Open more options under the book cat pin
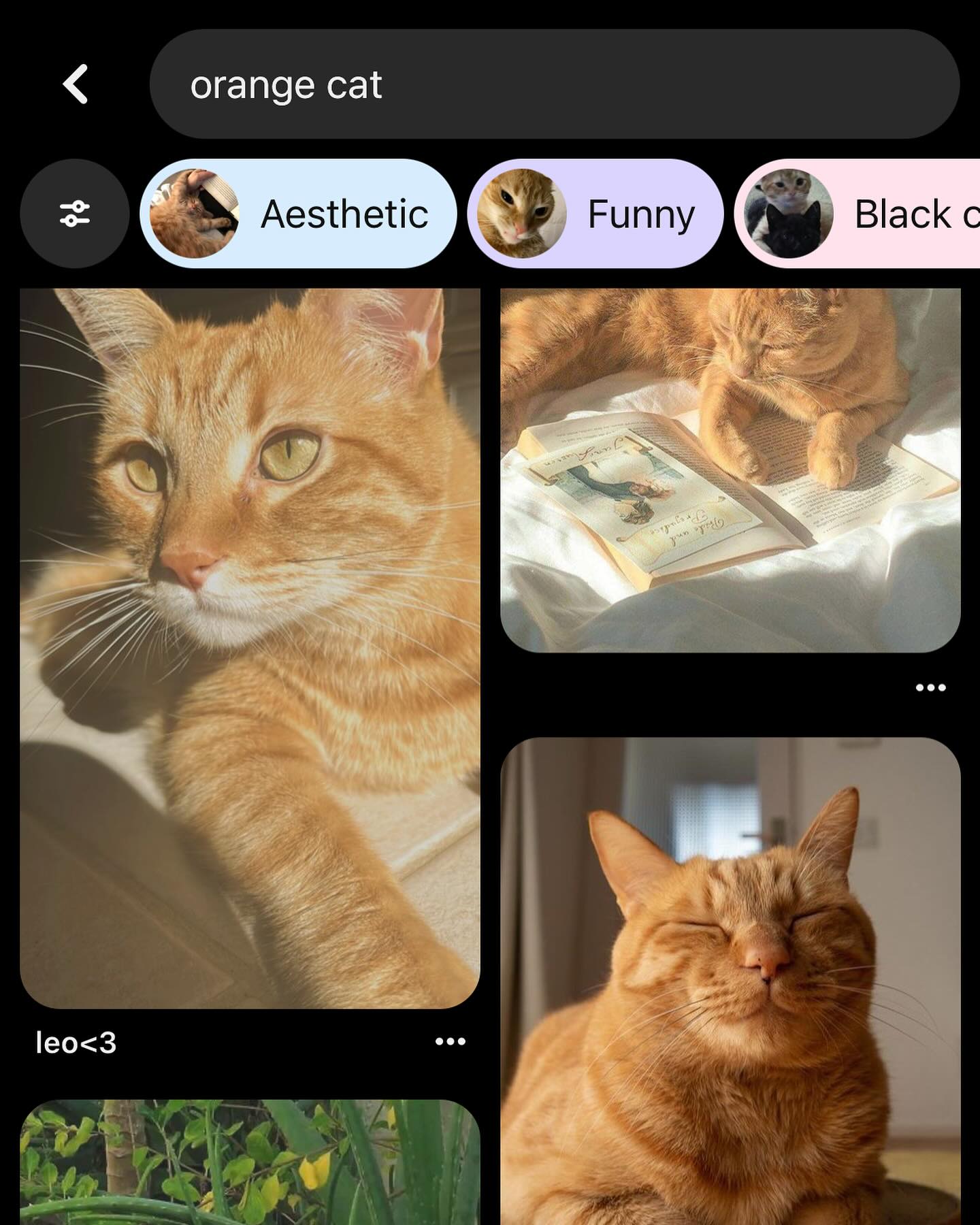980x1225 pixels. coord(930,687)
